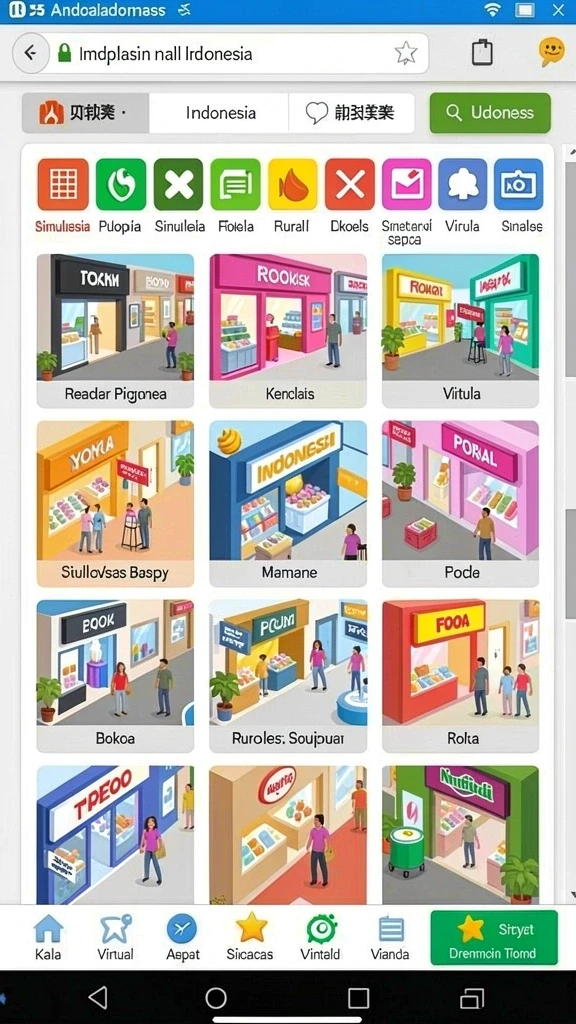This screenshot has width=576, height=1024.
Task: Open the Virula category icon
Action: pos(462,184)
